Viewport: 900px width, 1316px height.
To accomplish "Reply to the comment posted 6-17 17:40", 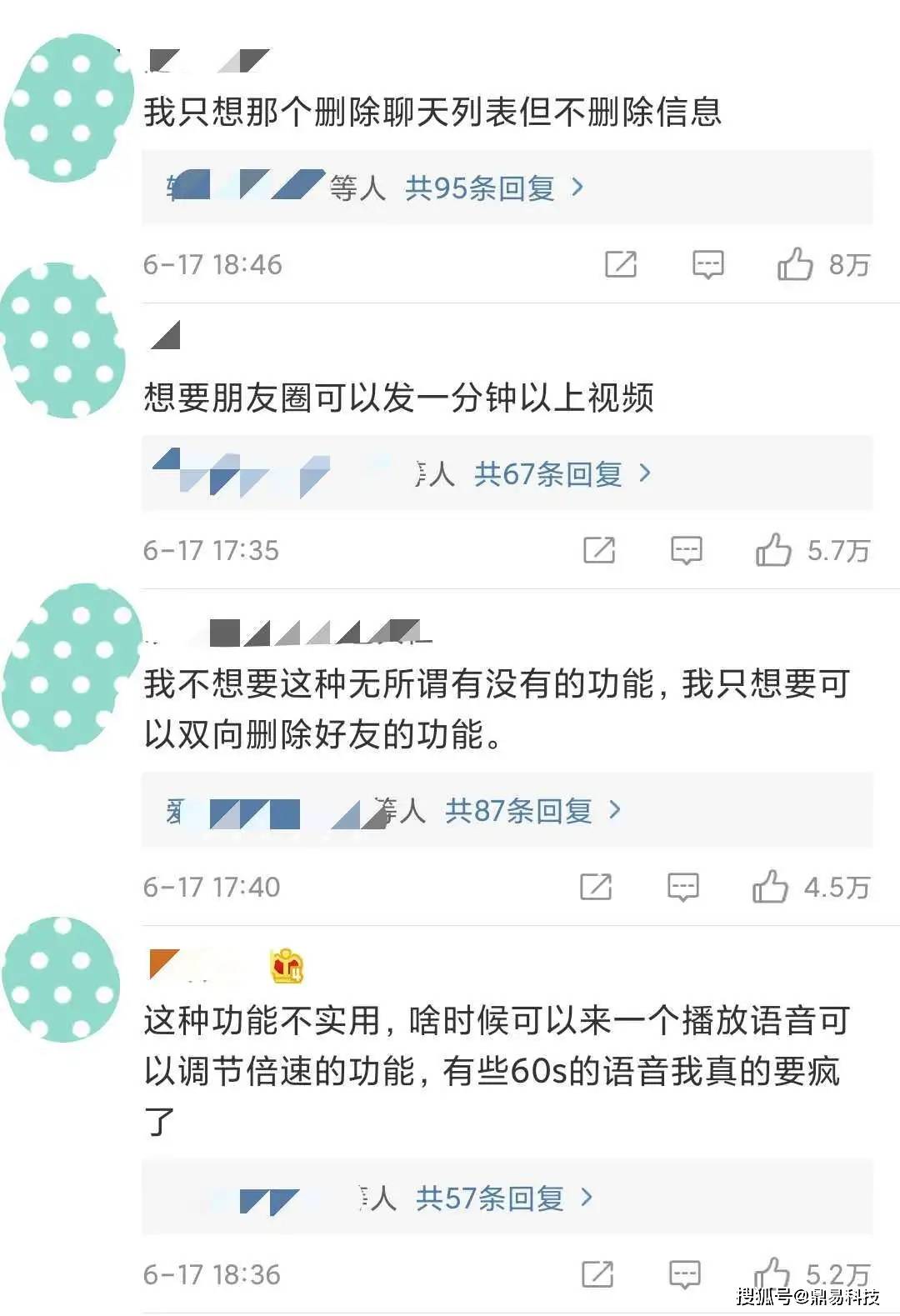I will point(682,887).
